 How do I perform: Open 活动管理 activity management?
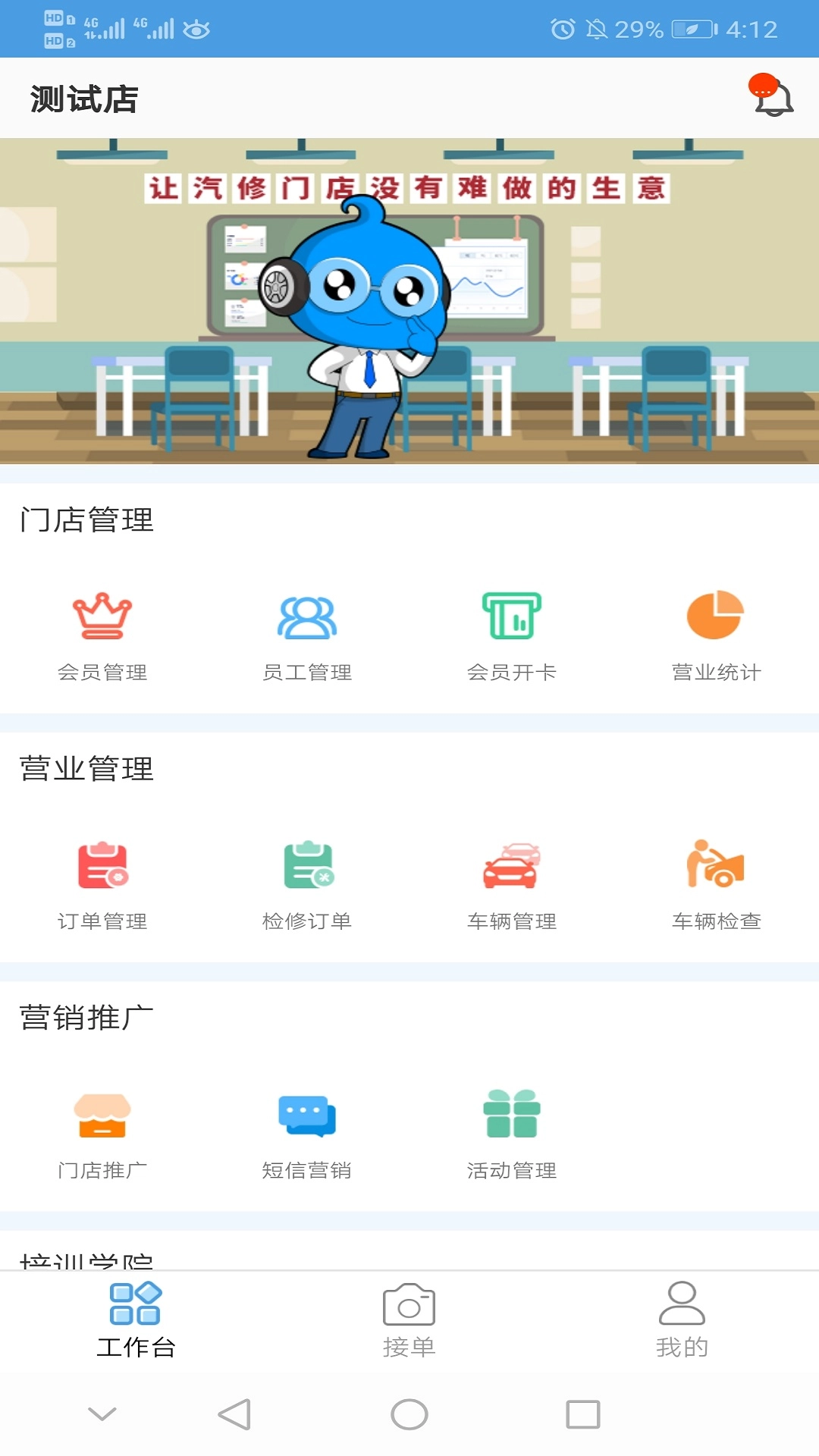coord(512,1134)
